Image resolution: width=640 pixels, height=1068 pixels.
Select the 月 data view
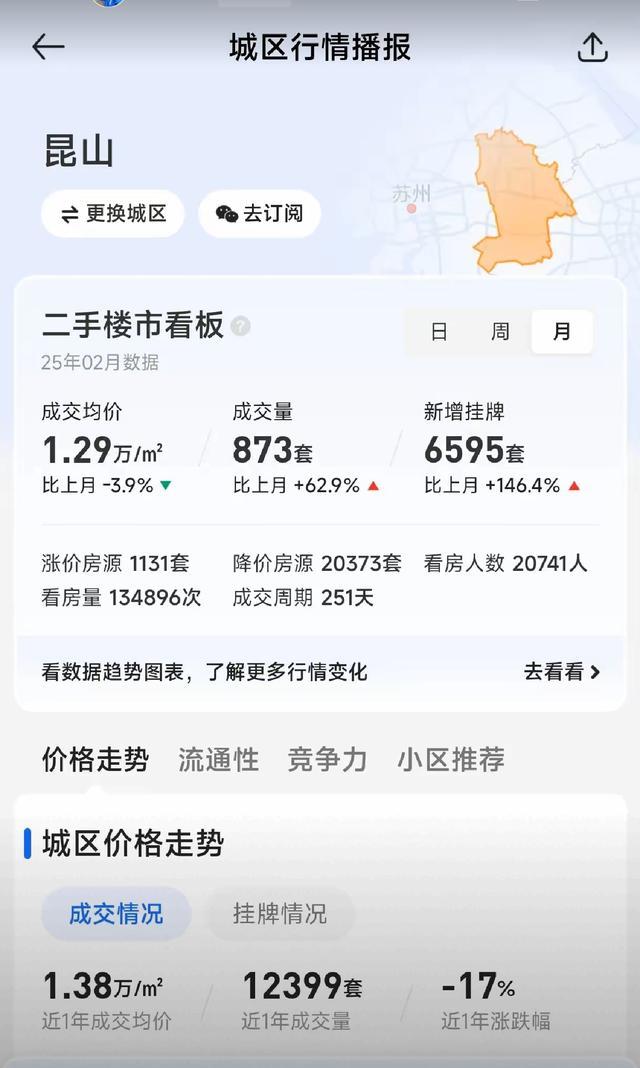562,332
